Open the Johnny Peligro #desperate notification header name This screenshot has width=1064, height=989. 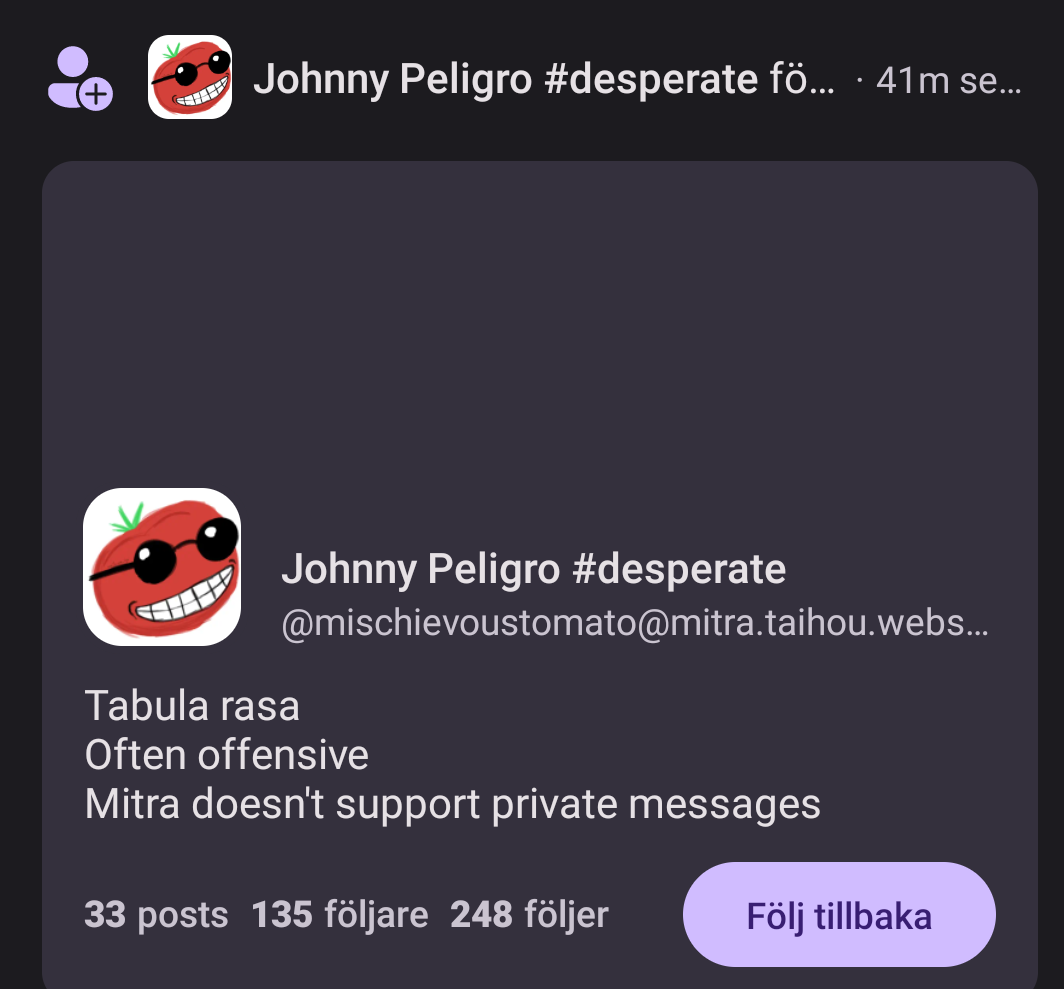(505, 79)
